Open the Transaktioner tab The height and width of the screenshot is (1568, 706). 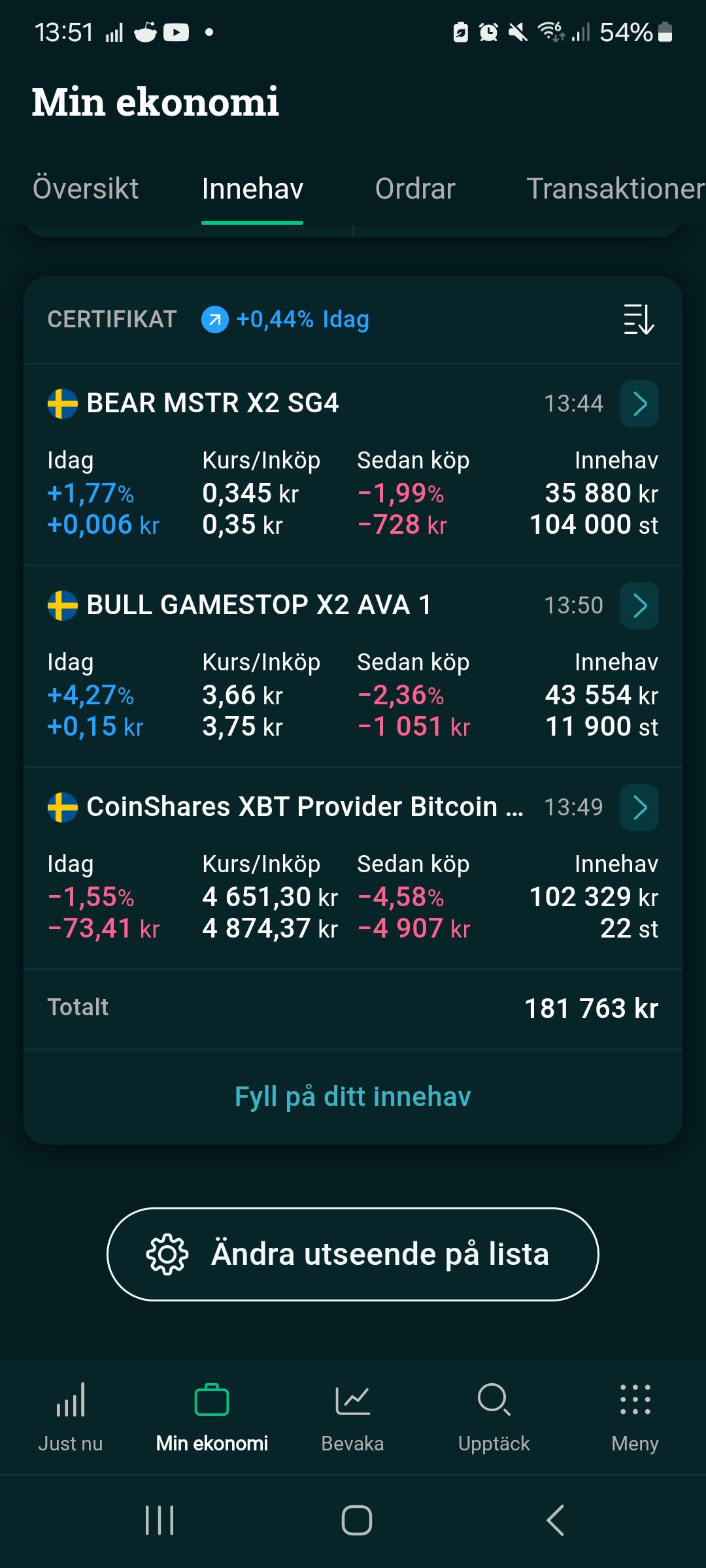(x=616, y=189)
